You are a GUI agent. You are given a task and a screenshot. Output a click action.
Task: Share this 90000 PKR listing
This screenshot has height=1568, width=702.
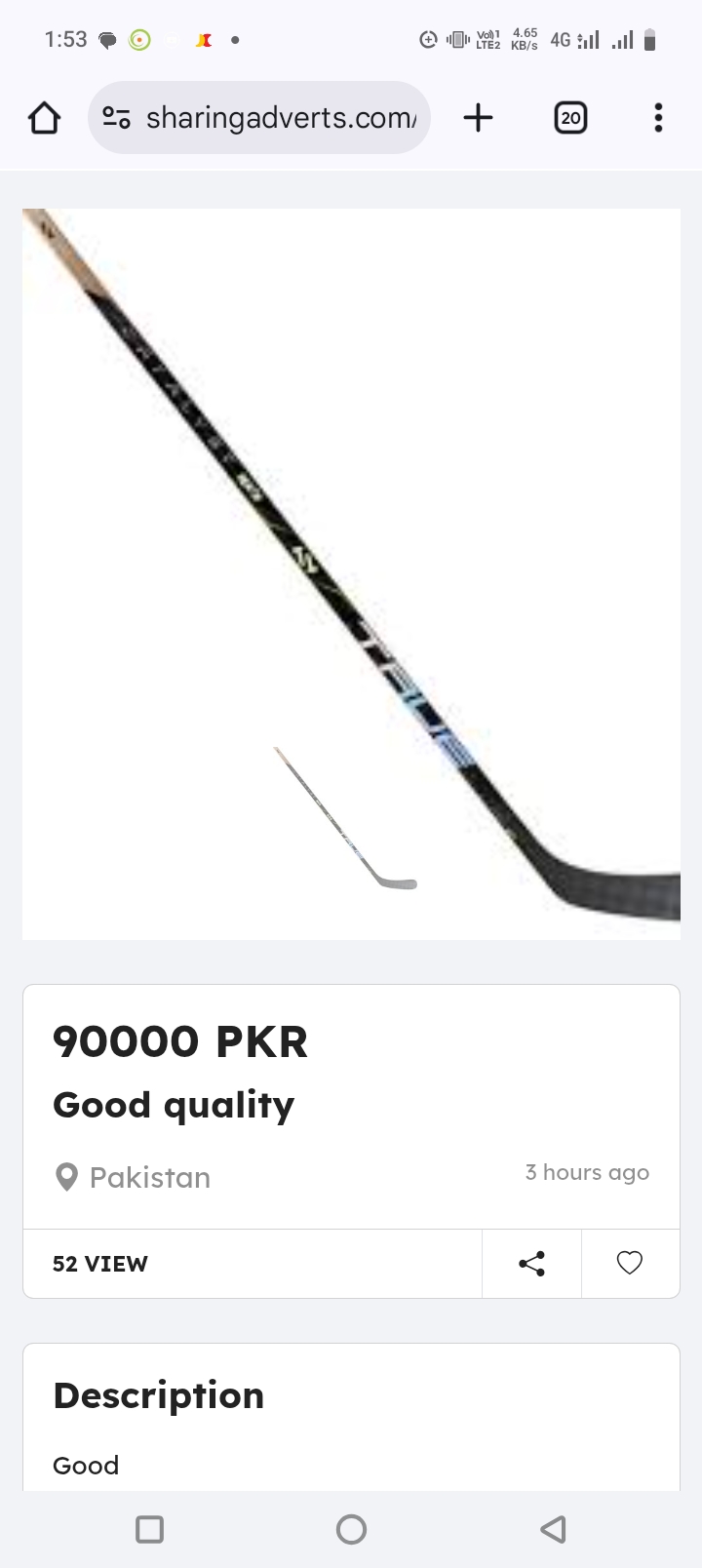pos(531,1264)
